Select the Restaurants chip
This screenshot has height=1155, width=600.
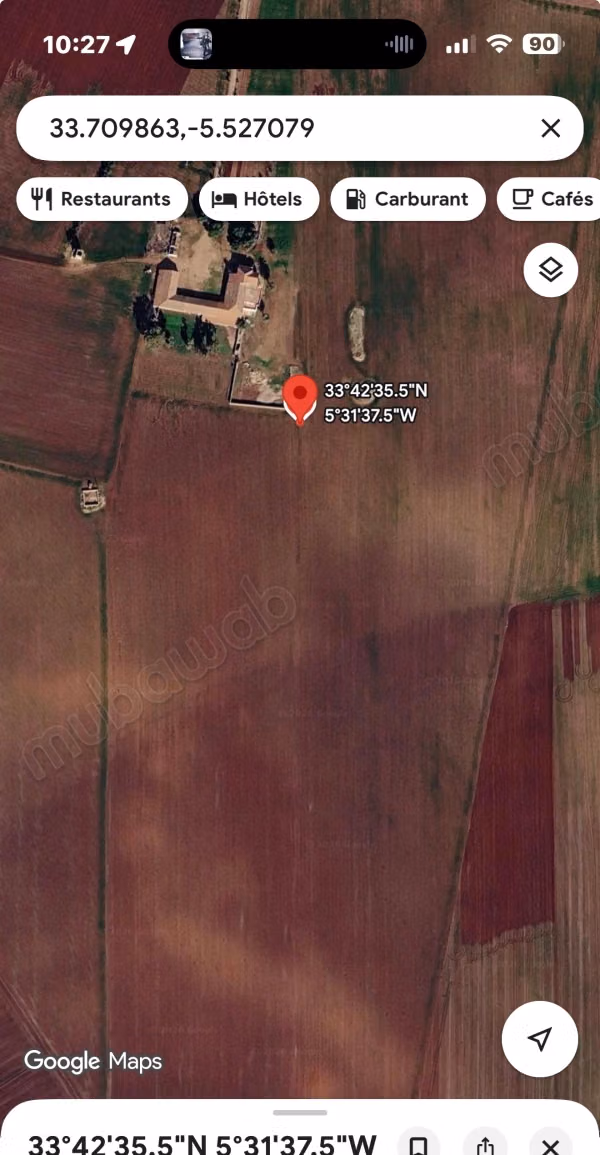click(102, 199)
